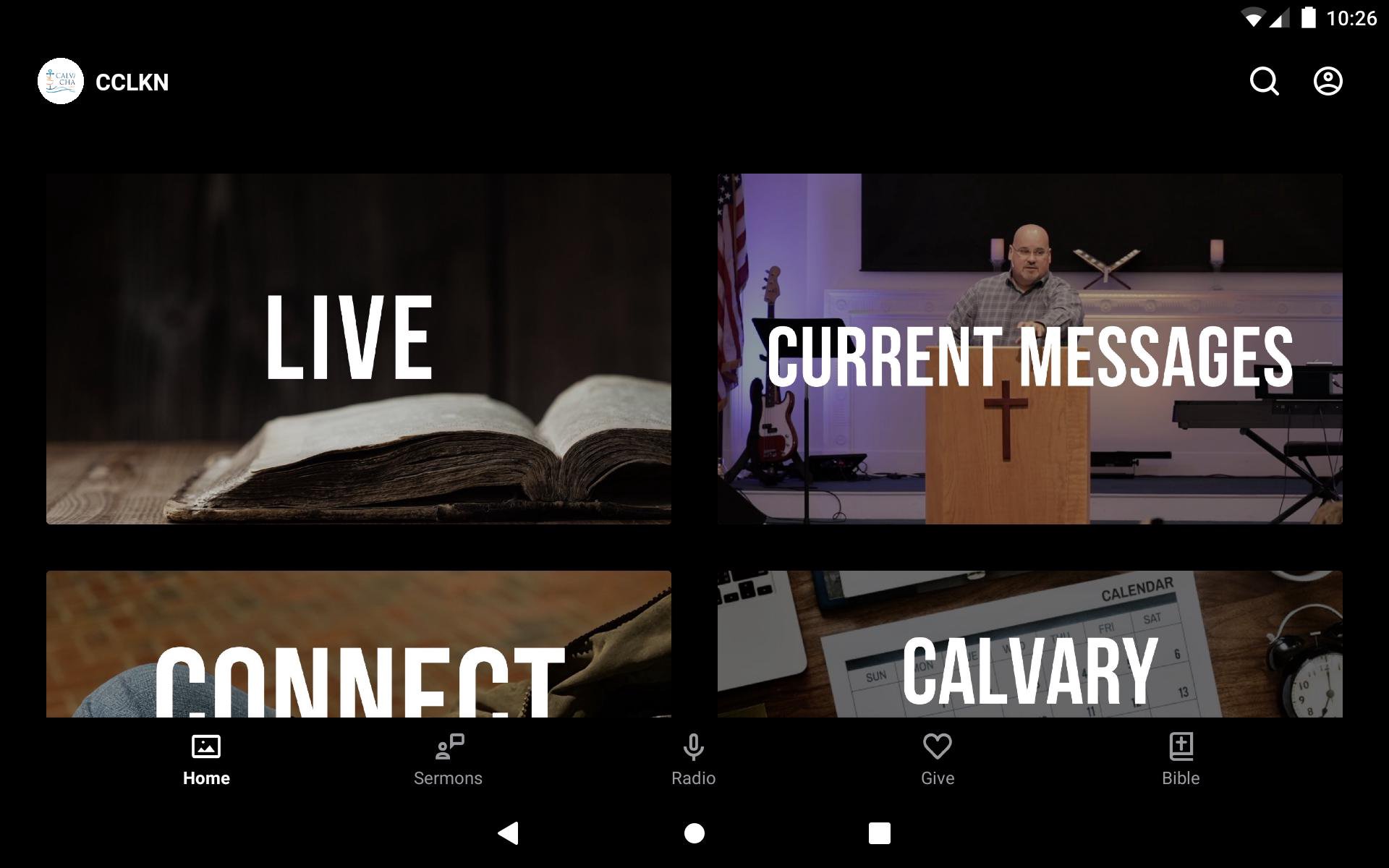This screenshot has height=868, width=1389.
Task: Switch to the Bible tab
Action: click(1180, 759)
